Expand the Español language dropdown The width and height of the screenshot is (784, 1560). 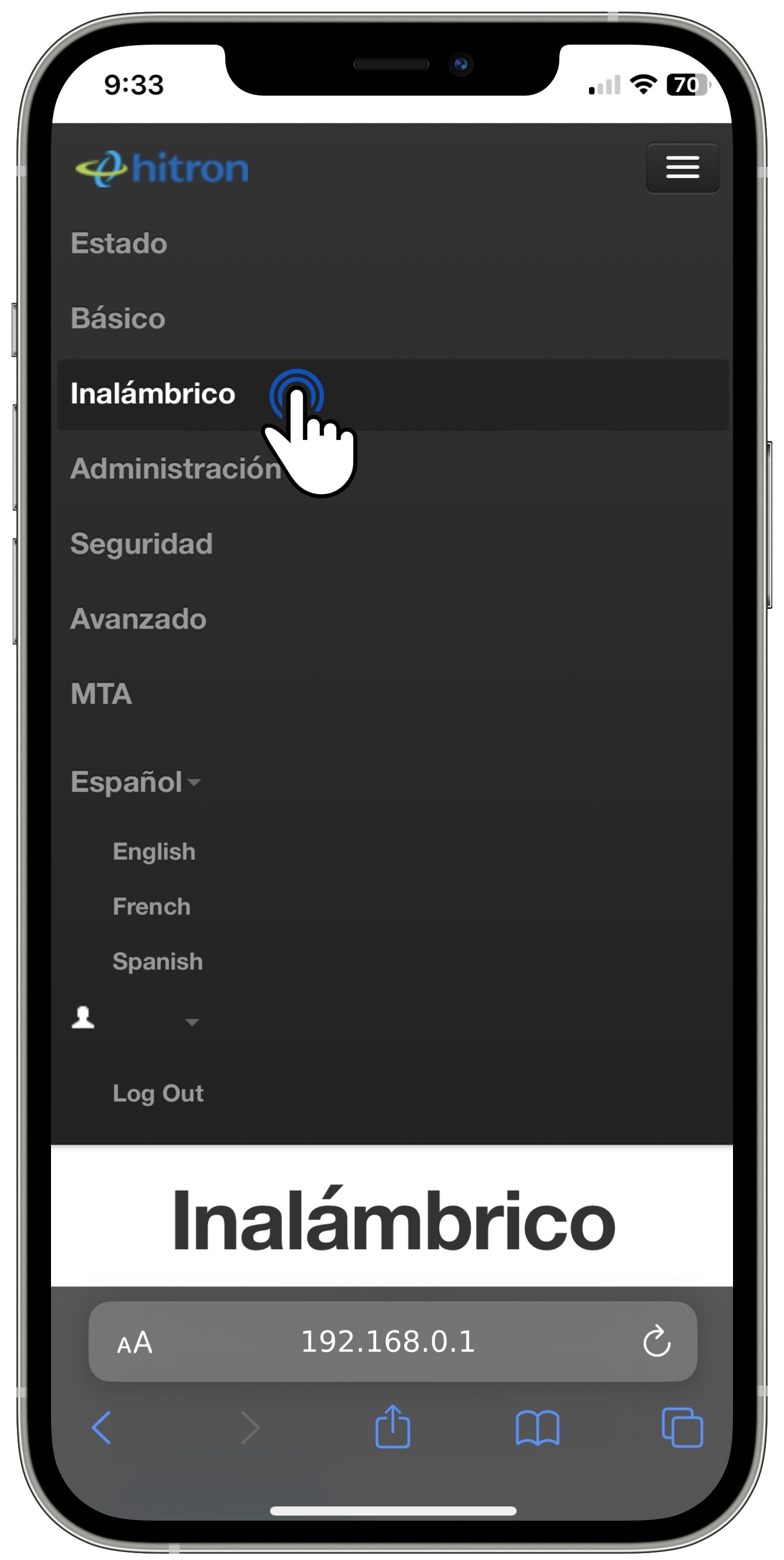135,782
